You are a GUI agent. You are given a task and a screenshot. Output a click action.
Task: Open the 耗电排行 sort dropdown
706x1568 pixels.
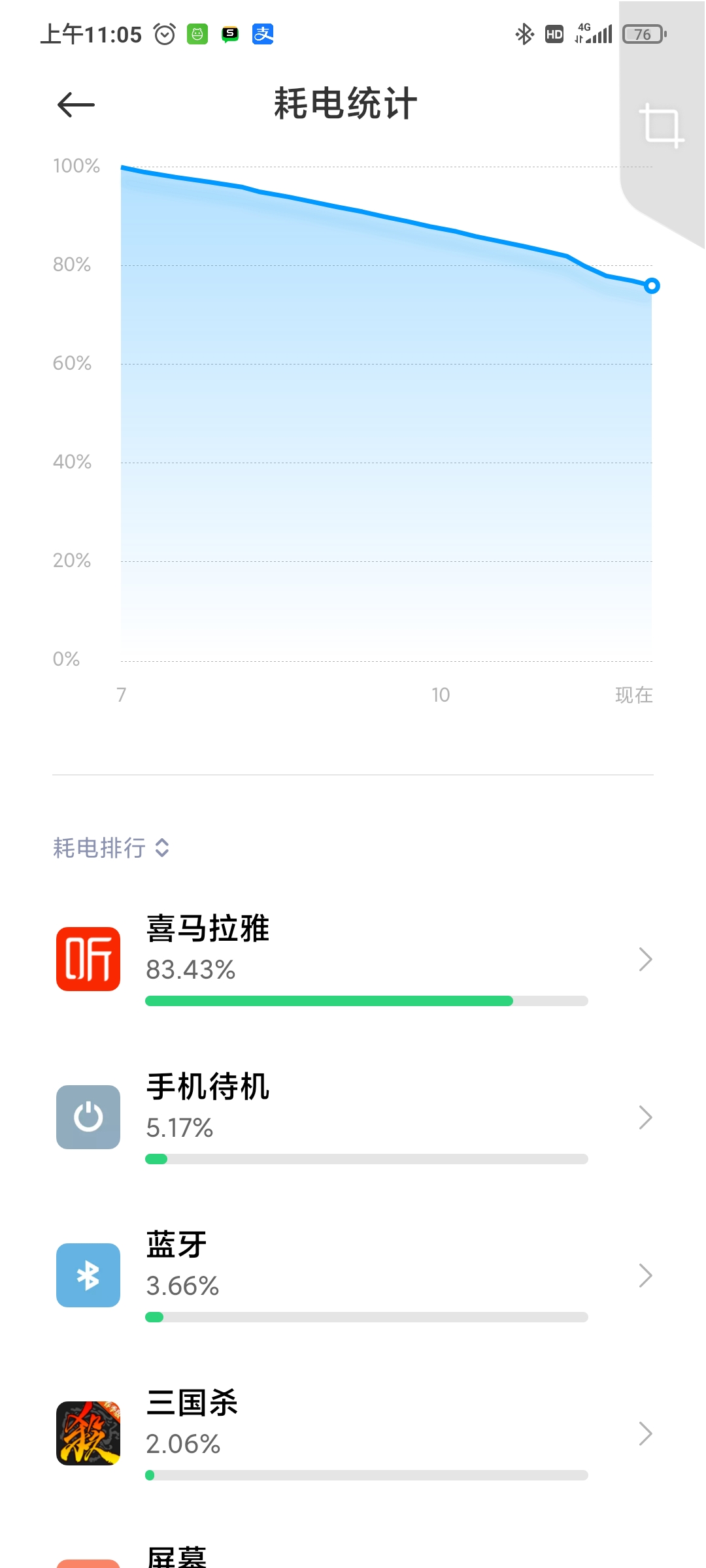111,848
